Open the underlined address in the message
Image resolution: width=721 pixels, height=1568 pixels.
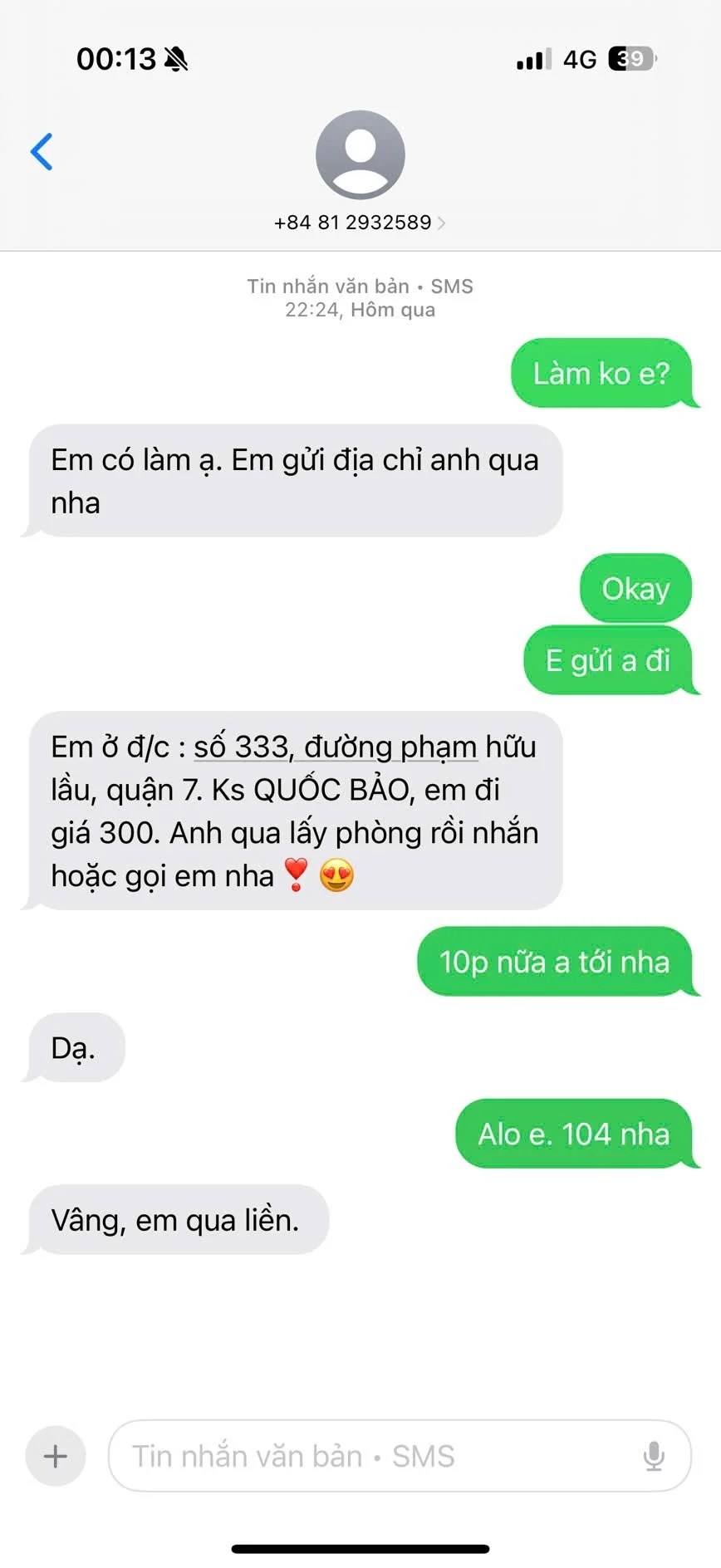pyautogui.click(x=336, y=747)
